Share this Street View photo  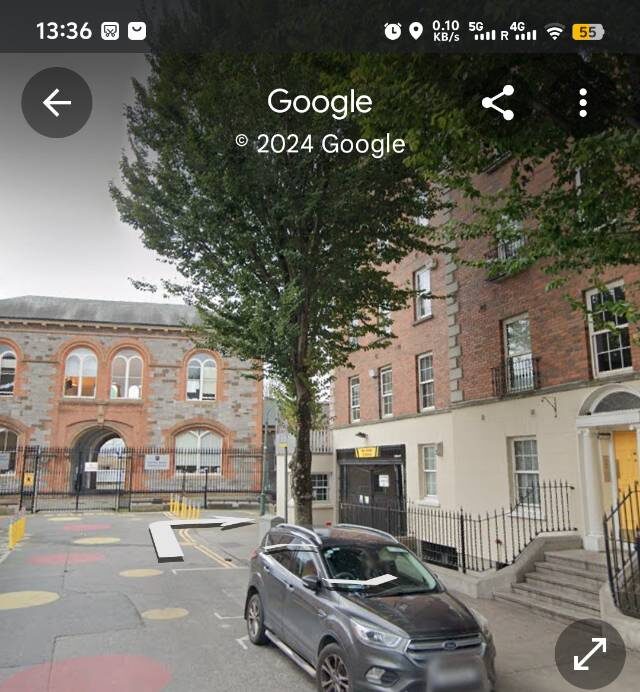pos(498,102)
